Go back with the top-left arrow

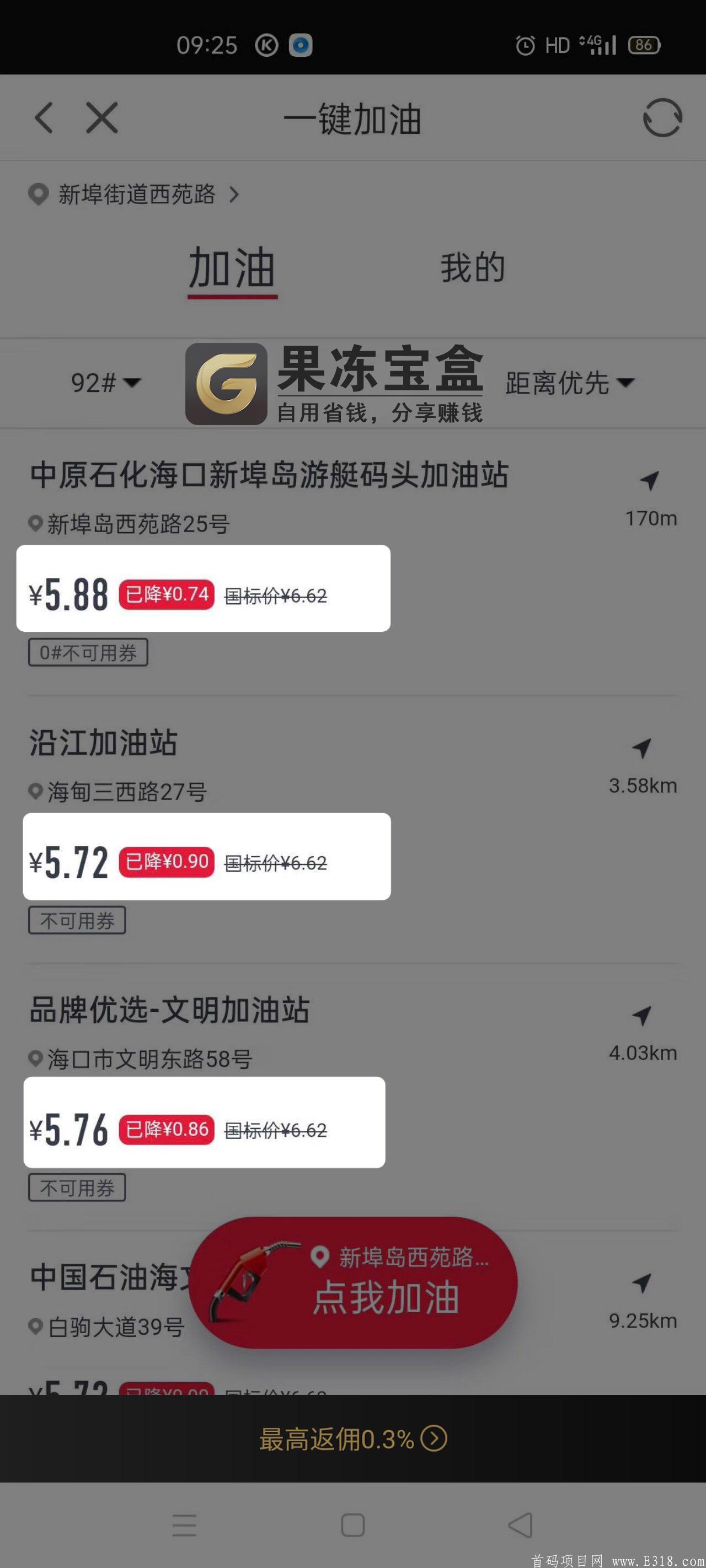44,117
